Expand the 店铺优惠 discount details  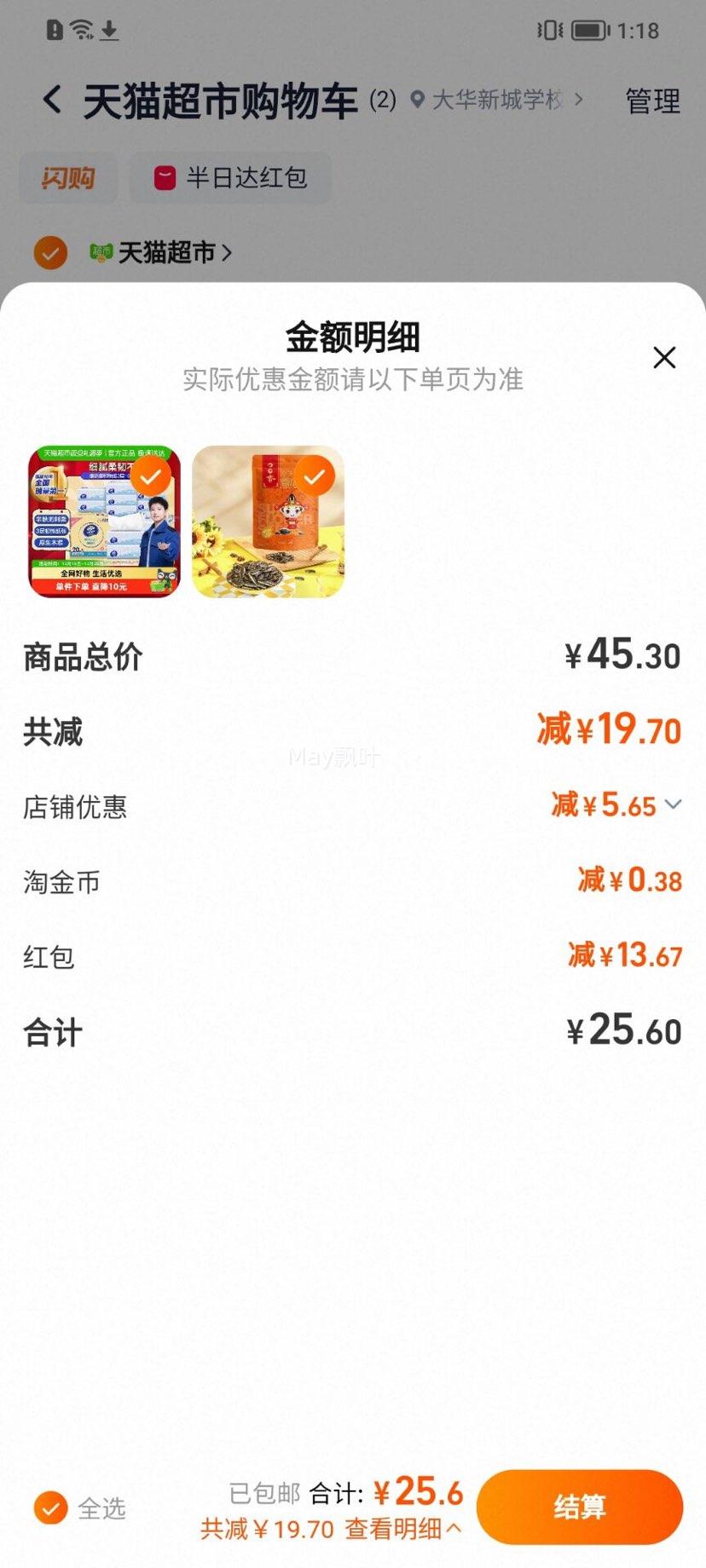pos(674,804)
